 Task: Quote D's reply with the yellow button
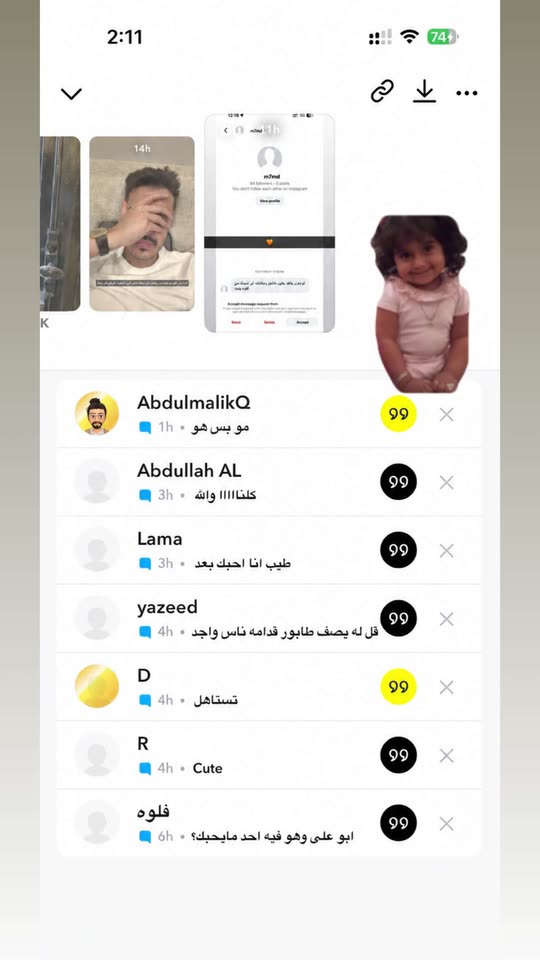pyautogui.click(x=399, y=686)
